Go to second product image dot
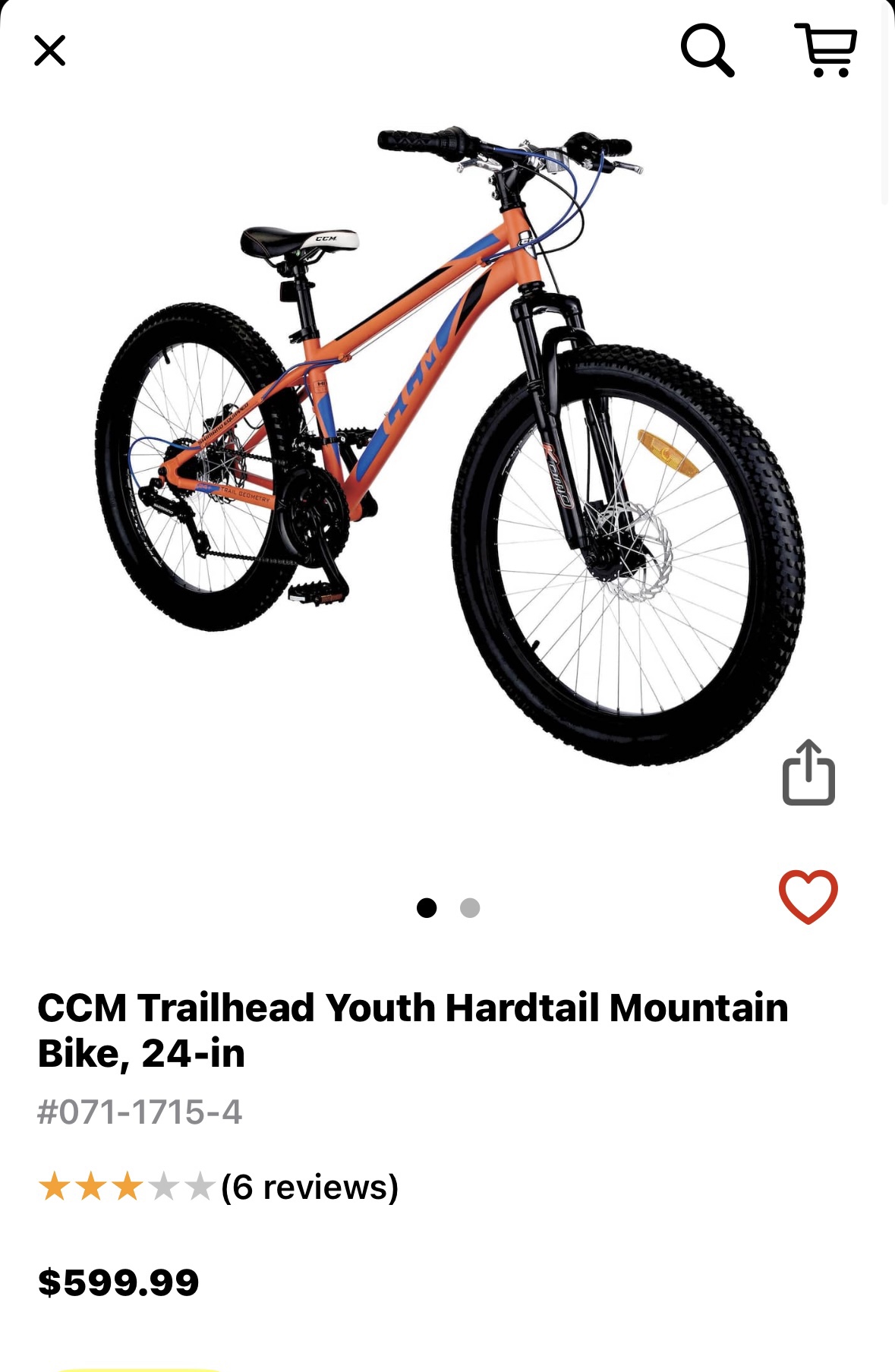Screen dimensions: 895x1372 (x=470, y=908)
